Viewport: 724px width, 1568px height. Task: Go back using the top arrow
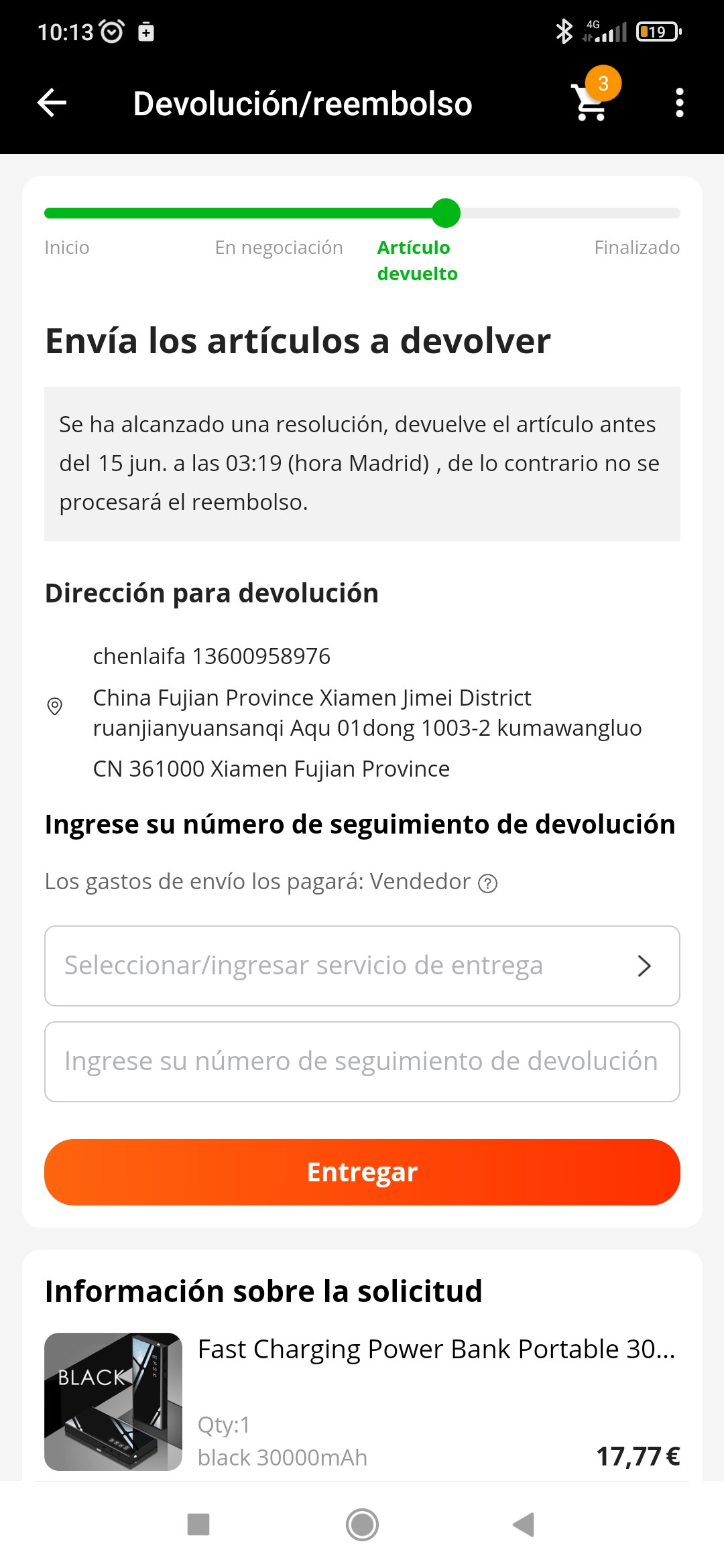coord(52,103)
